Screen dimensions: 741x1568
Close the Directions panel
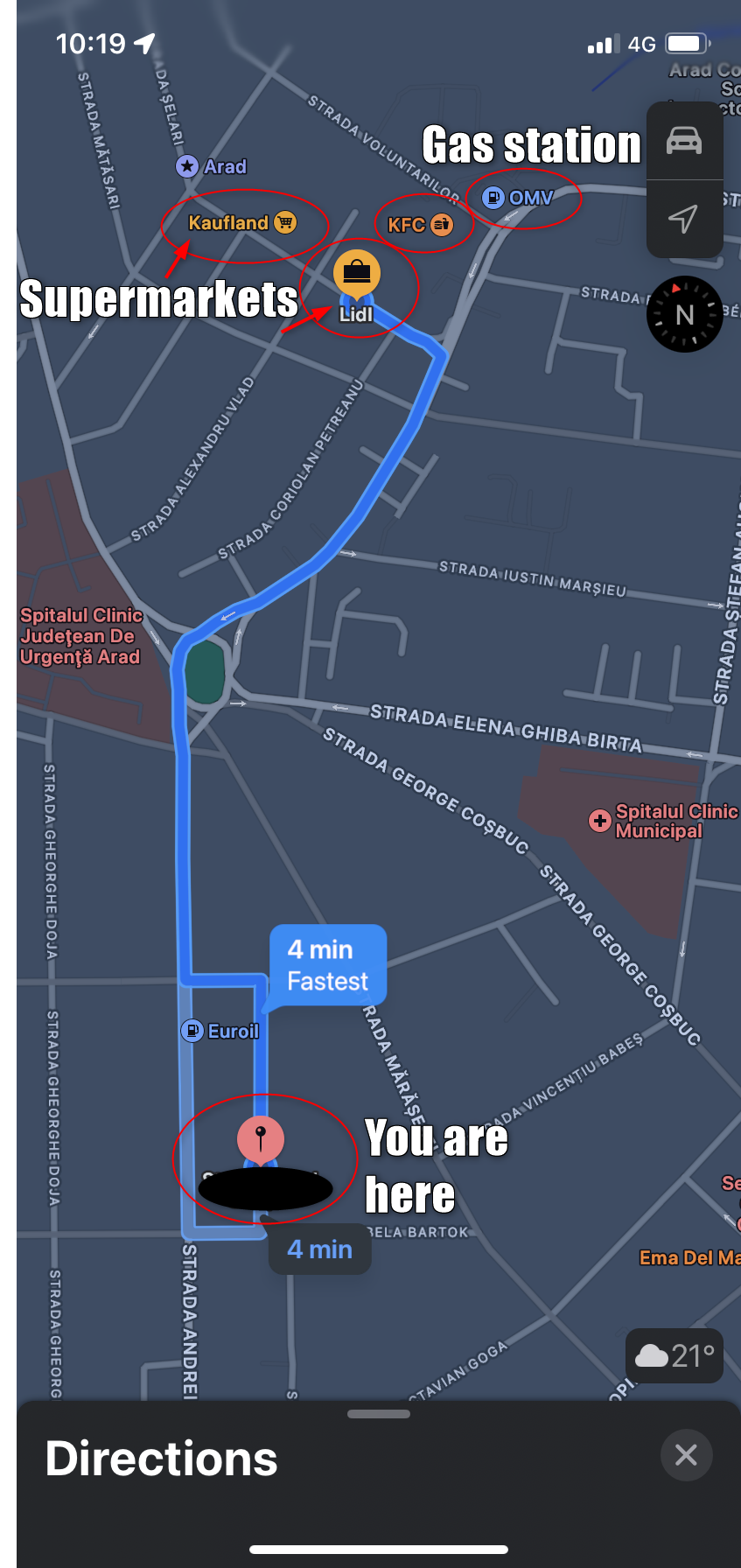click(x=687, y=1455)
